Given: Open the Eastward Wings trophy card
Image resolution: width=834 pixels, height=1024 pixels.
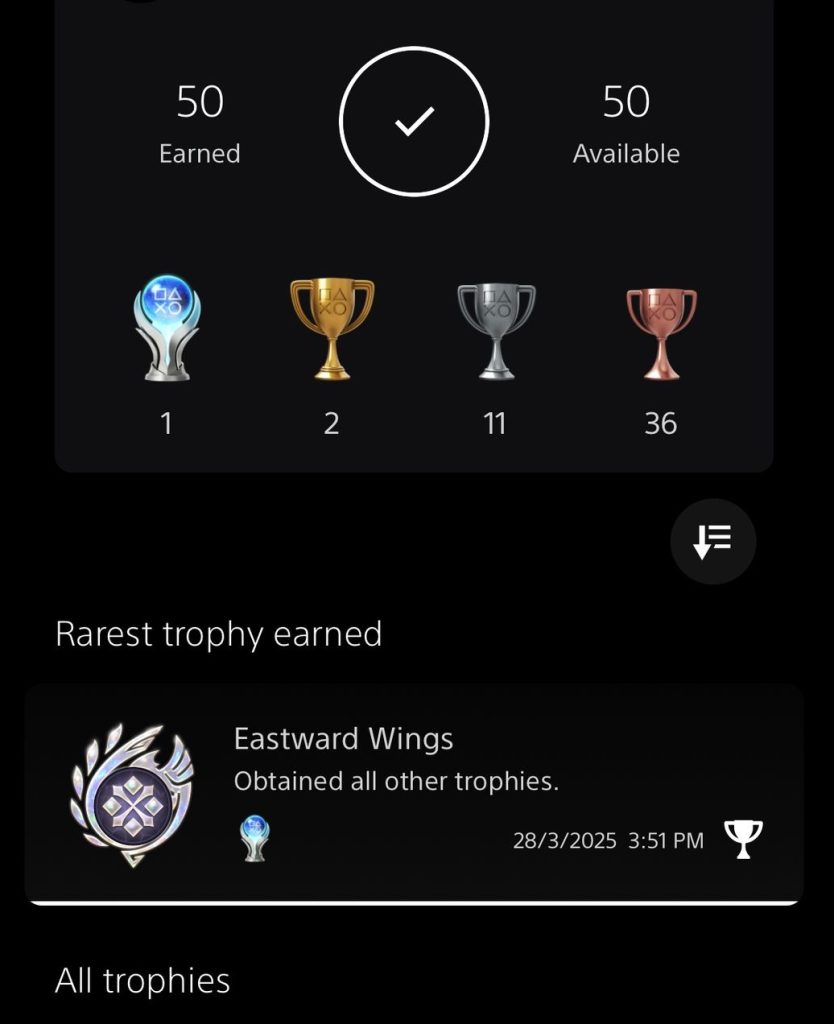Looking at the screenshot, I should pos(414,793).
